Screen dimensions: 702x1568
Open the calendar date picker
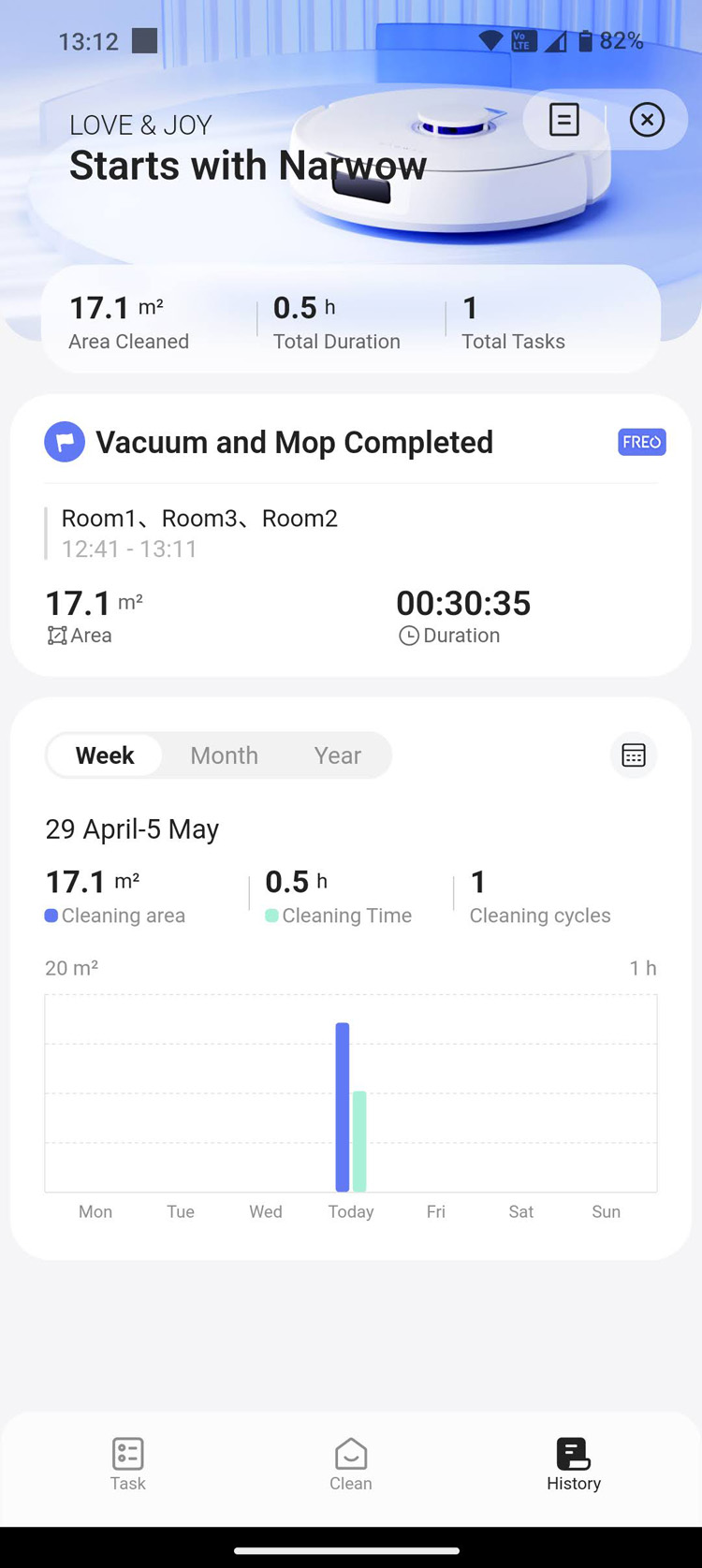click(634, 755)
